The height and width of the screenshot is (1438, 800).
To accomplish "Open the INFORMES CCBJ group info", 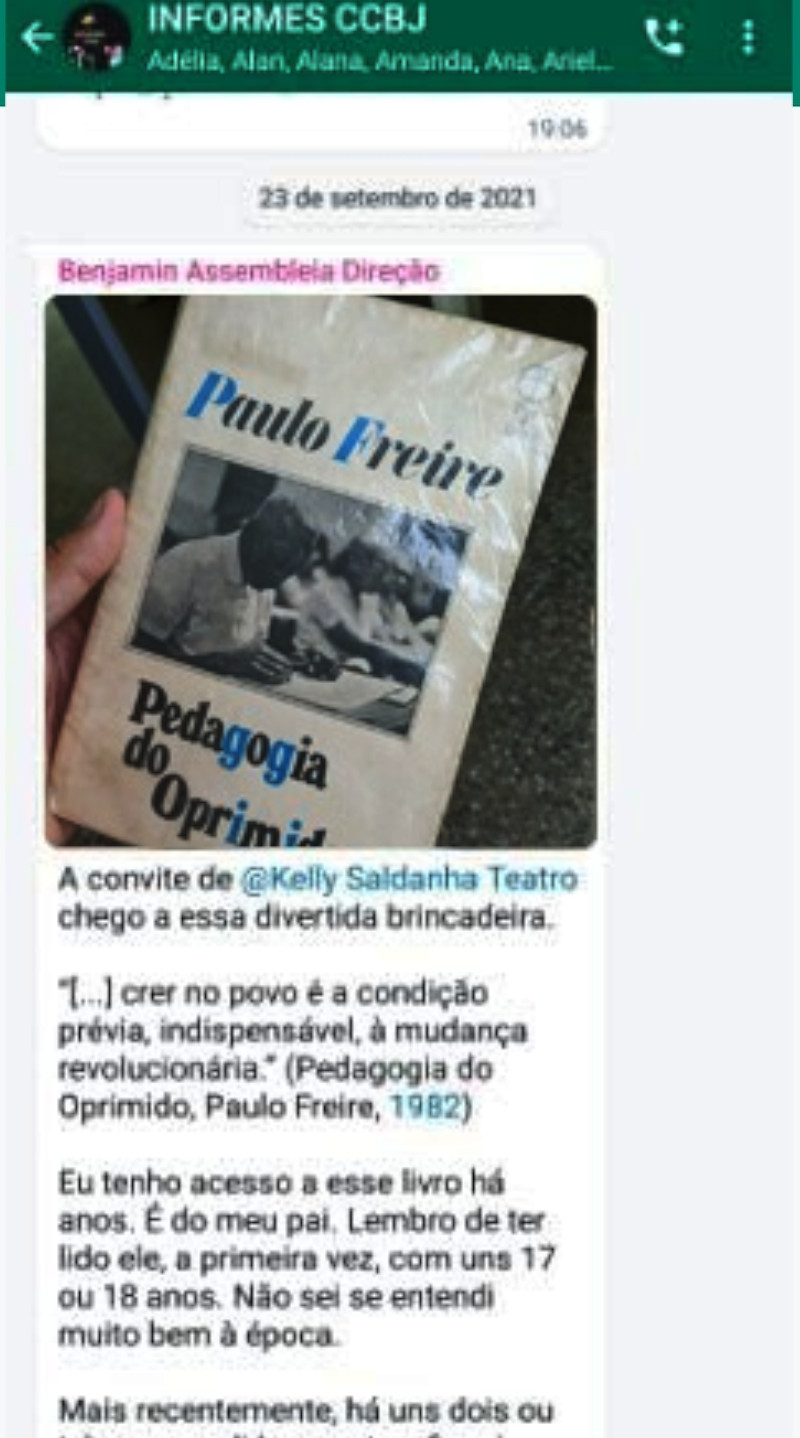I will (380, 40).
